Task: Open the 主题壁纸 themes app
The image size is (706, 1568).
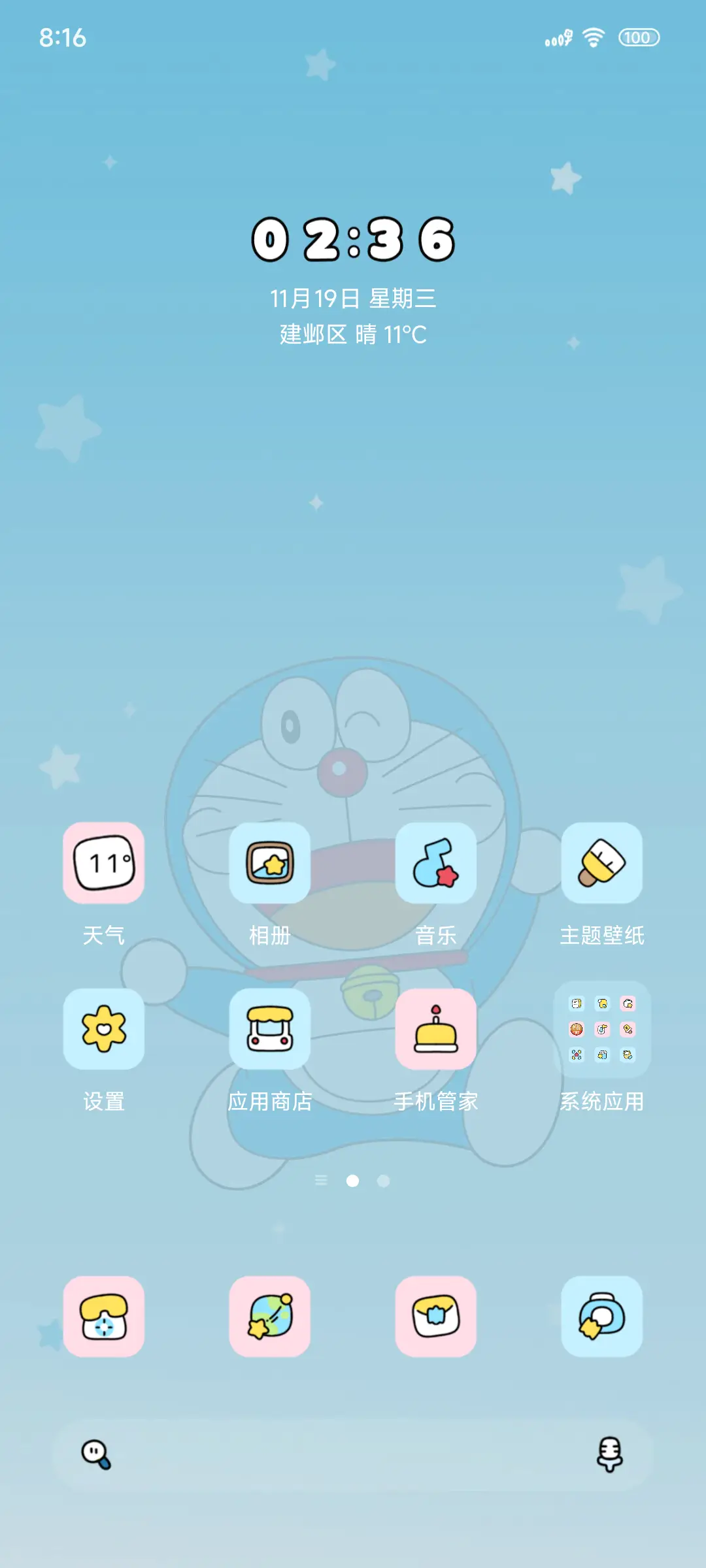Action: pyautogui.click(x=602, y=864)
